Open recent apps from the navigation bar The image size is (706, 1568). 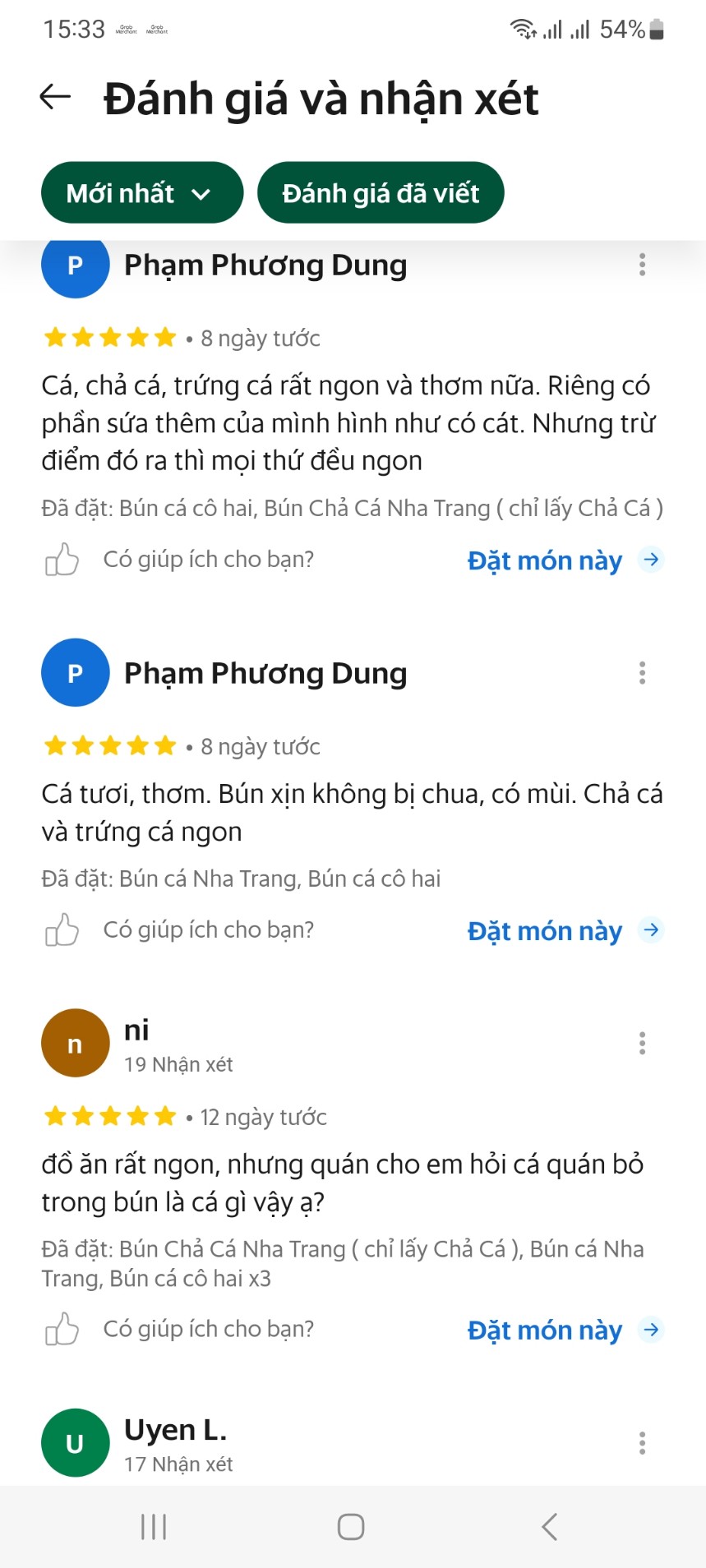(154, 1527)
